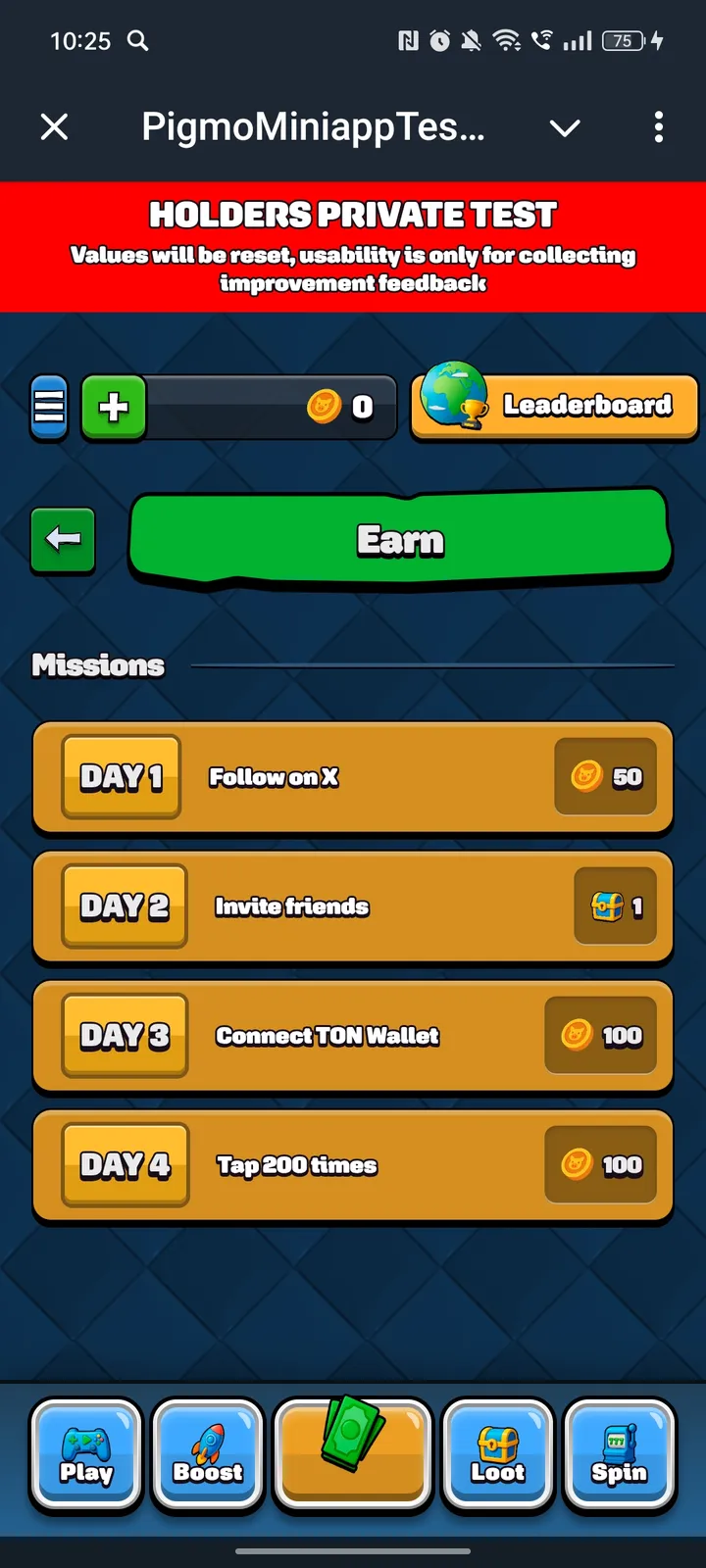Open the Leaderboard
This screenshot has height=1568, width=706.
click(555, 406)
